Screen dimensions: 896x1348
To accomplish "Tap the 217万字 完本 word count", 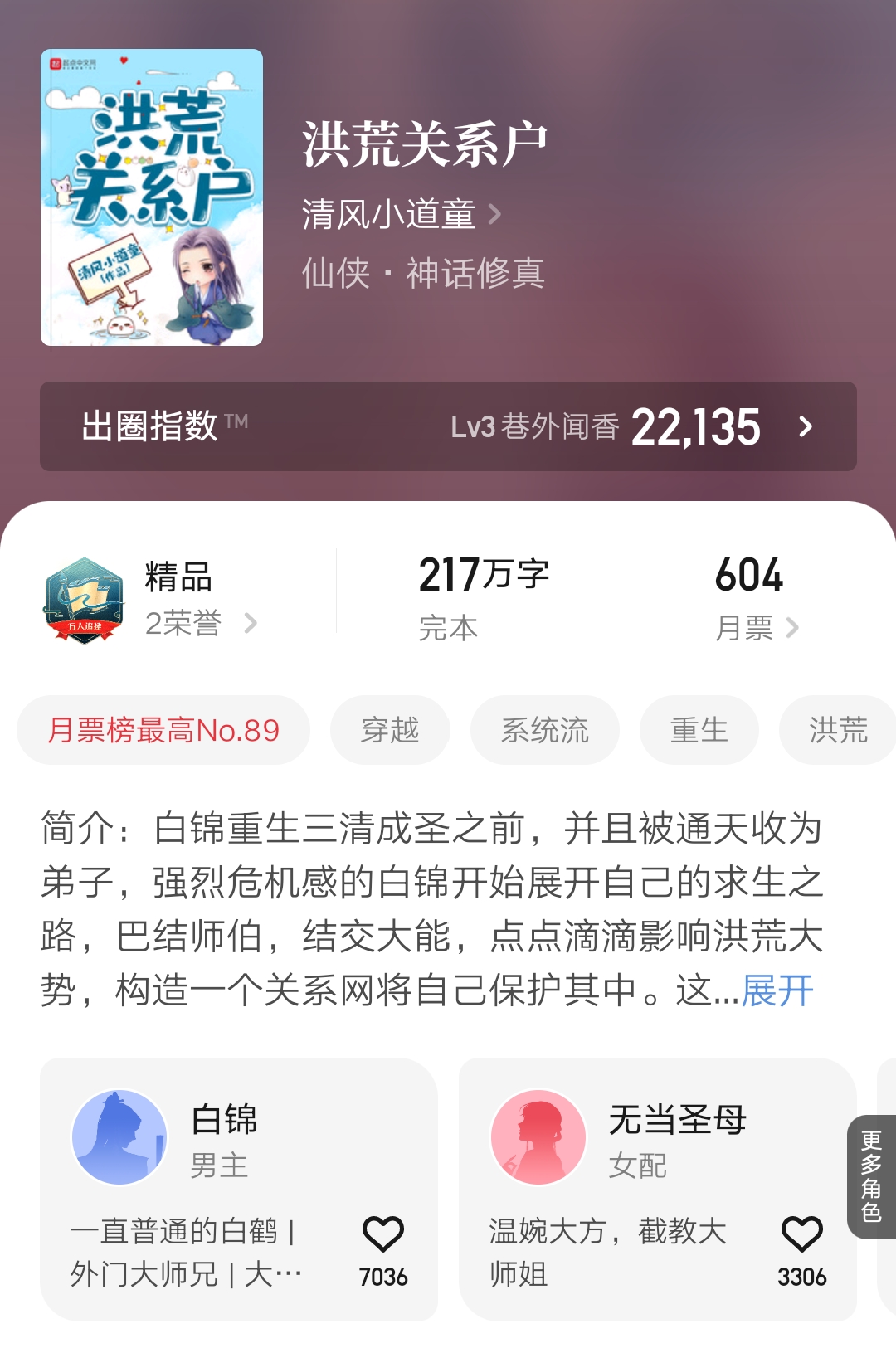I will click(484, 593).
